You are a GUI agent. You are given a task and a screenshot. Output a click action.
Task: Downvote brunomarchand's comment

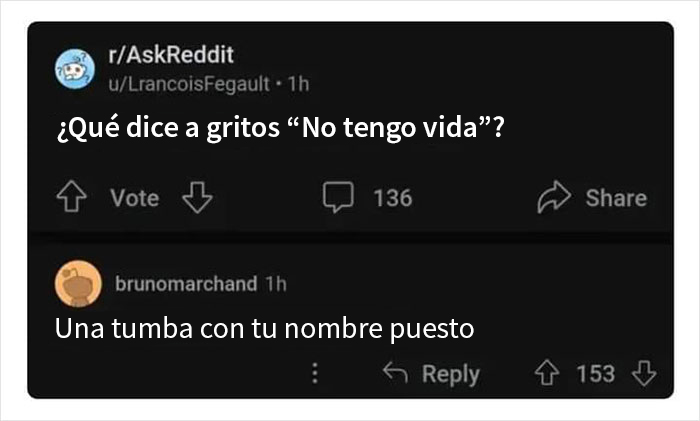point(645,374)
